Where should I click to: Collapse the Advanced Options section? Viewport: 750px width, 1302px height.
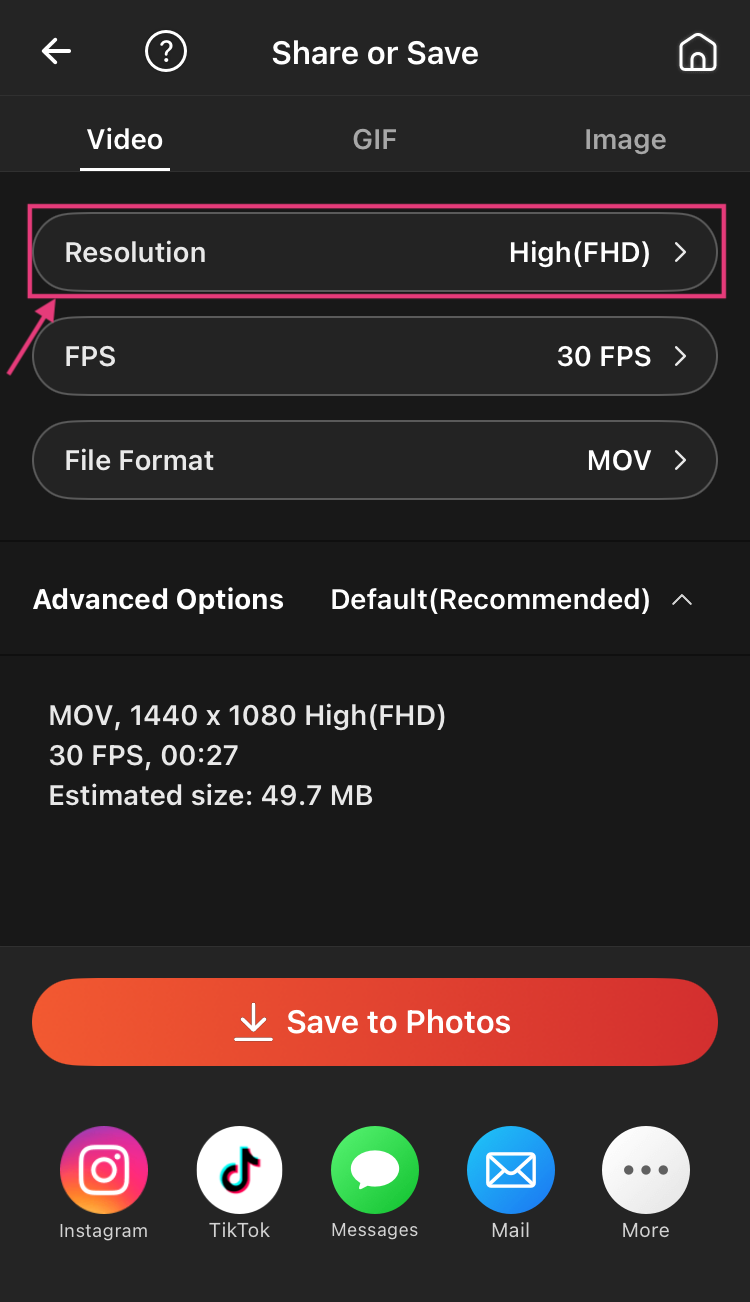pos(682,600)
